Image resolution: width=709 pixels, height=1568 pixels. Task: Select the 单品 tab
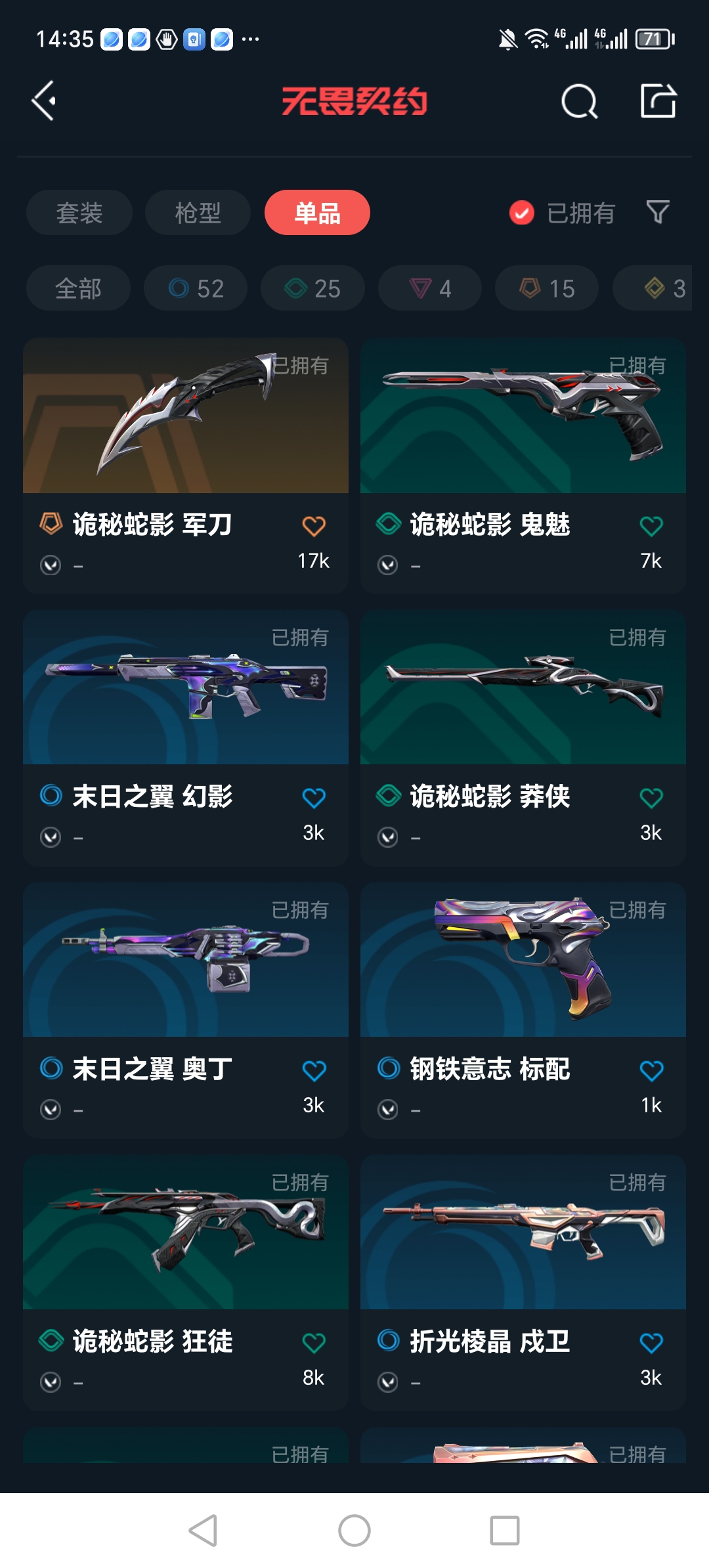tap(317, 213)
